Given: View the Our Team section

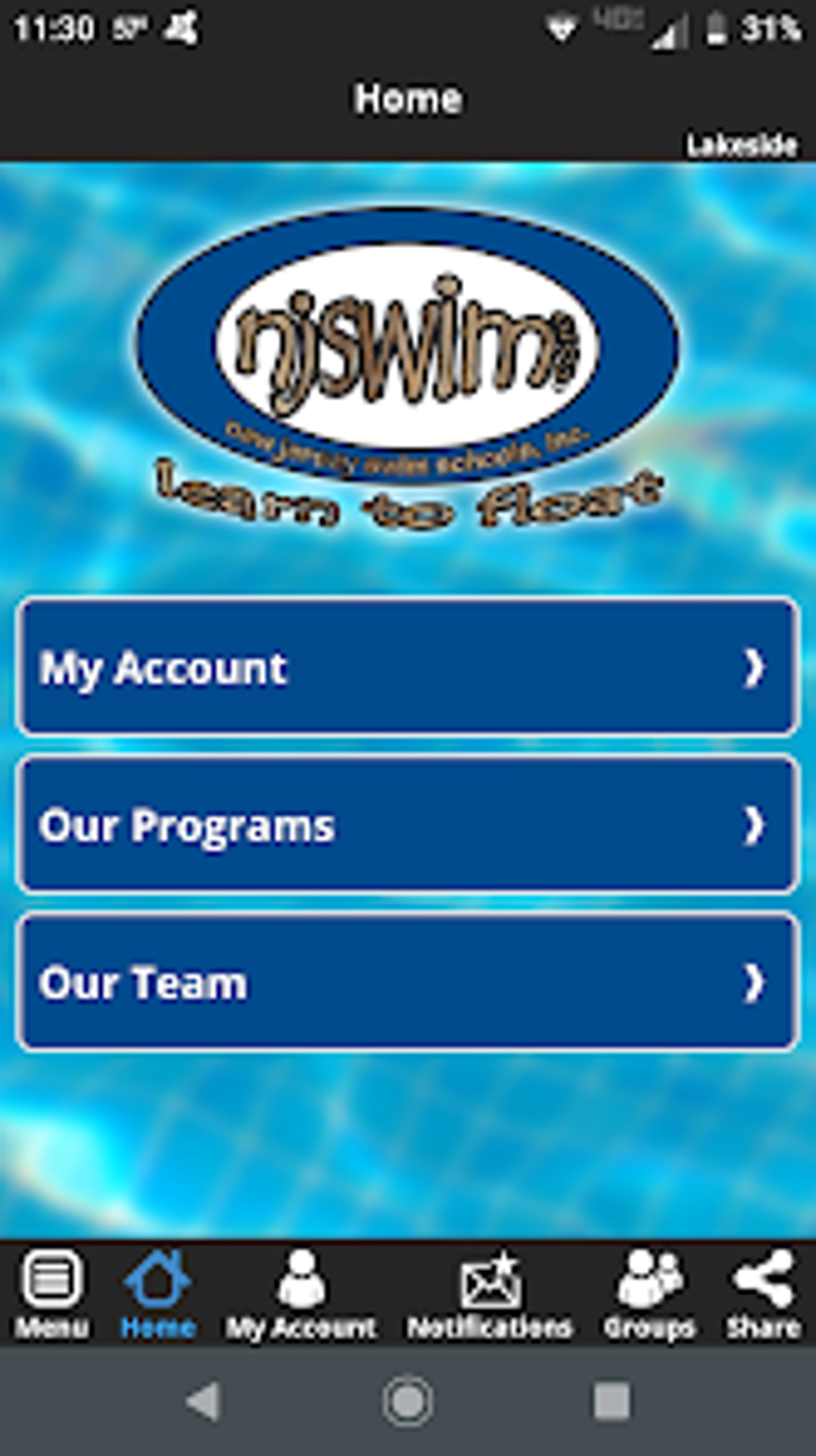Looking at the screenshot, I should (408, 982).
